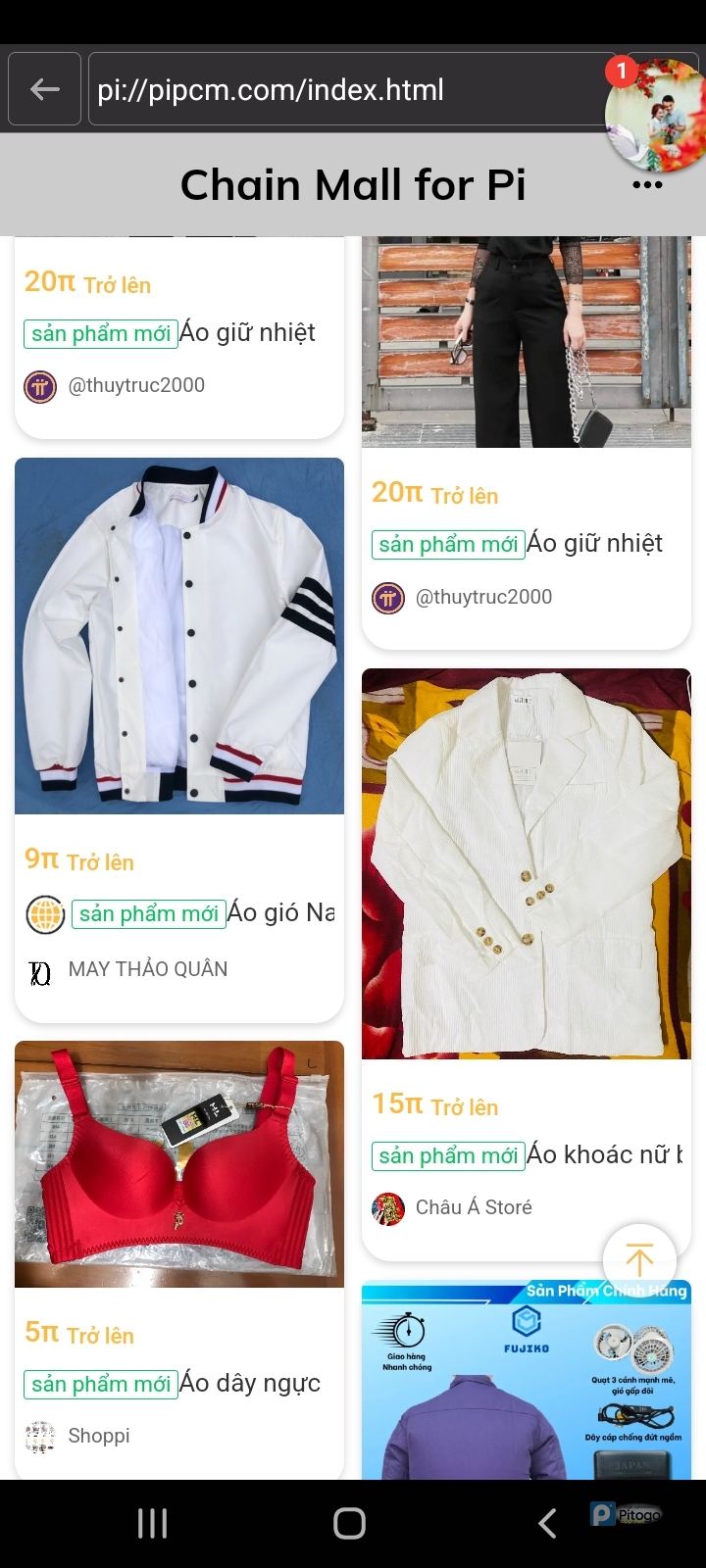This screenshot has height=1568, width=706.
Task: Visit MAY THẢO QUÂN seller shop
Action: (147, 969)
